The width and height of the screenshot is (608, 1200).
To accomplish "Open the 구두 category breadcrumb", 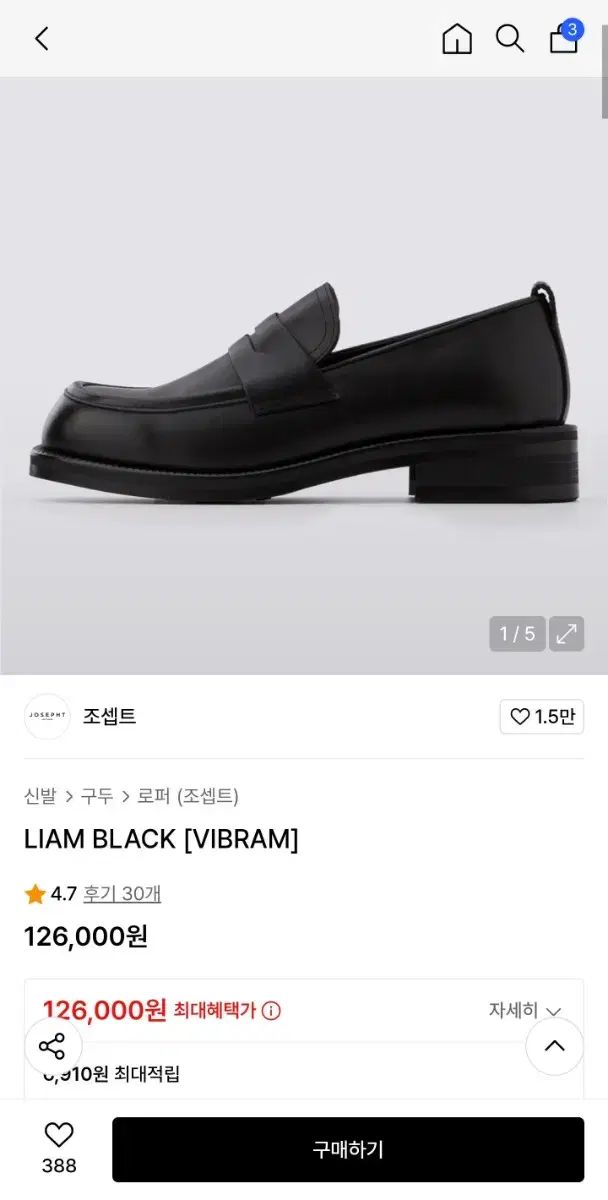I will (x=97, y=797).
